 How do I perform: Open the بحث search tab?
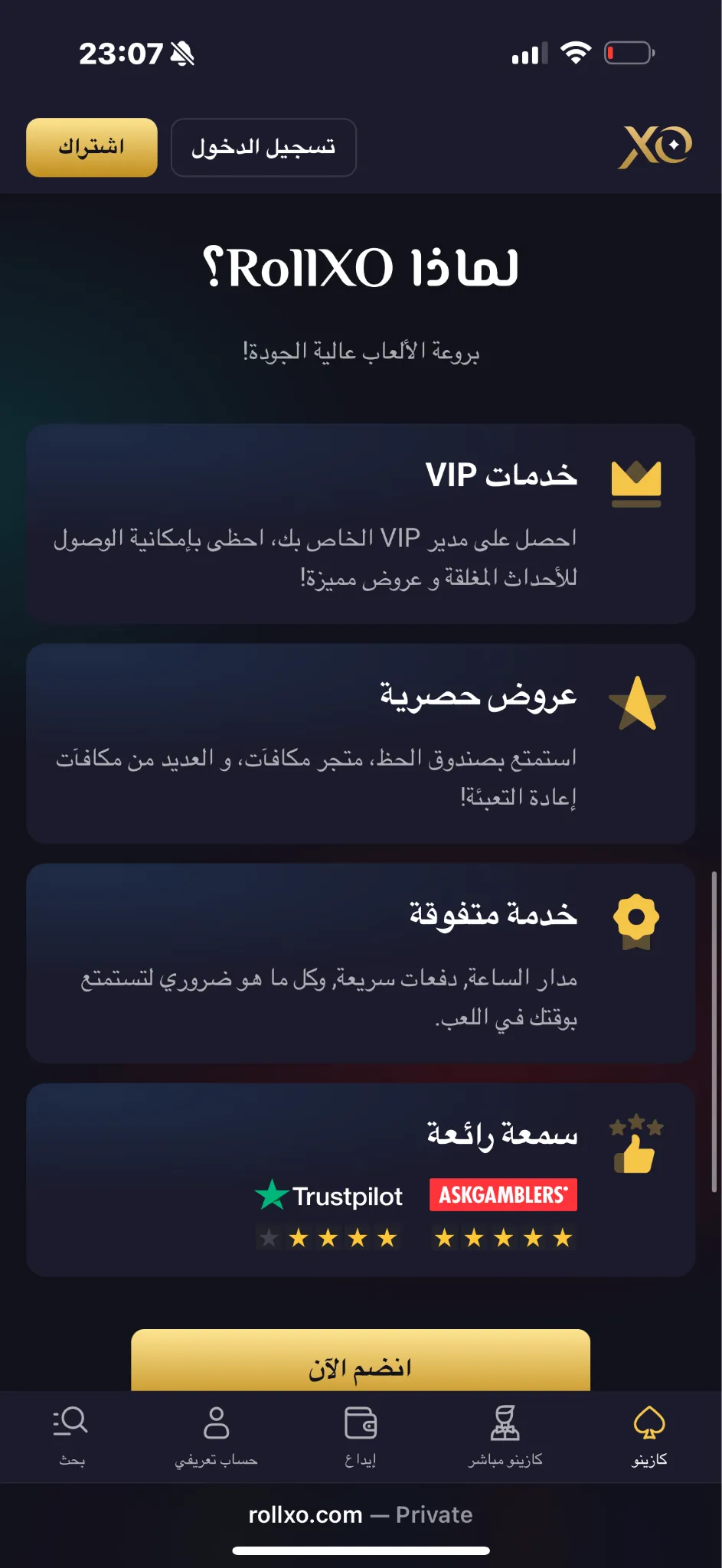tap(72, 1436)
